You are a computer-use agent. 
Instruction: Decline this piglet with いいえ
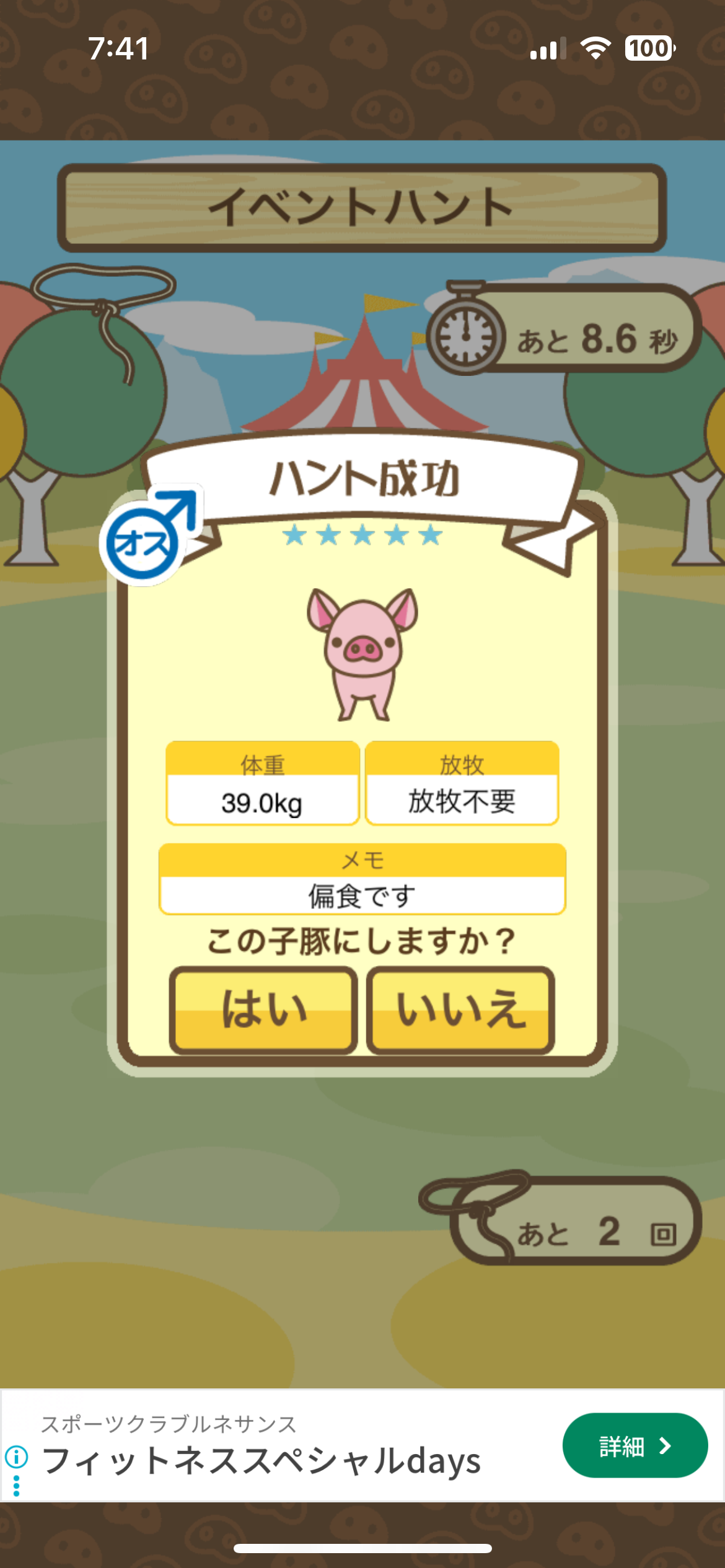click(460, 1010)
